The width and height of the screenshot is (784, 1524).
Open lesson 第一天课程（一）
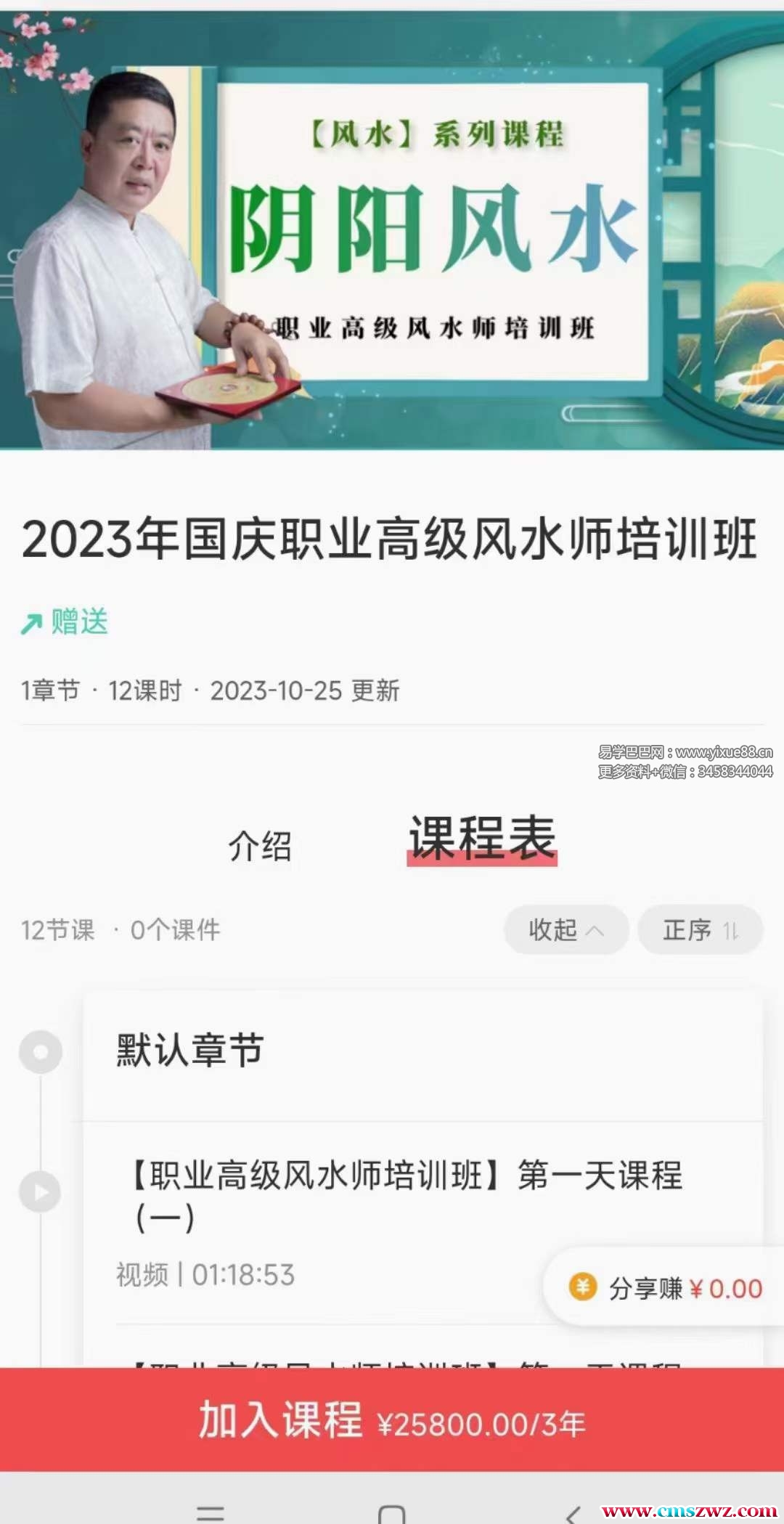[407, 1194]
